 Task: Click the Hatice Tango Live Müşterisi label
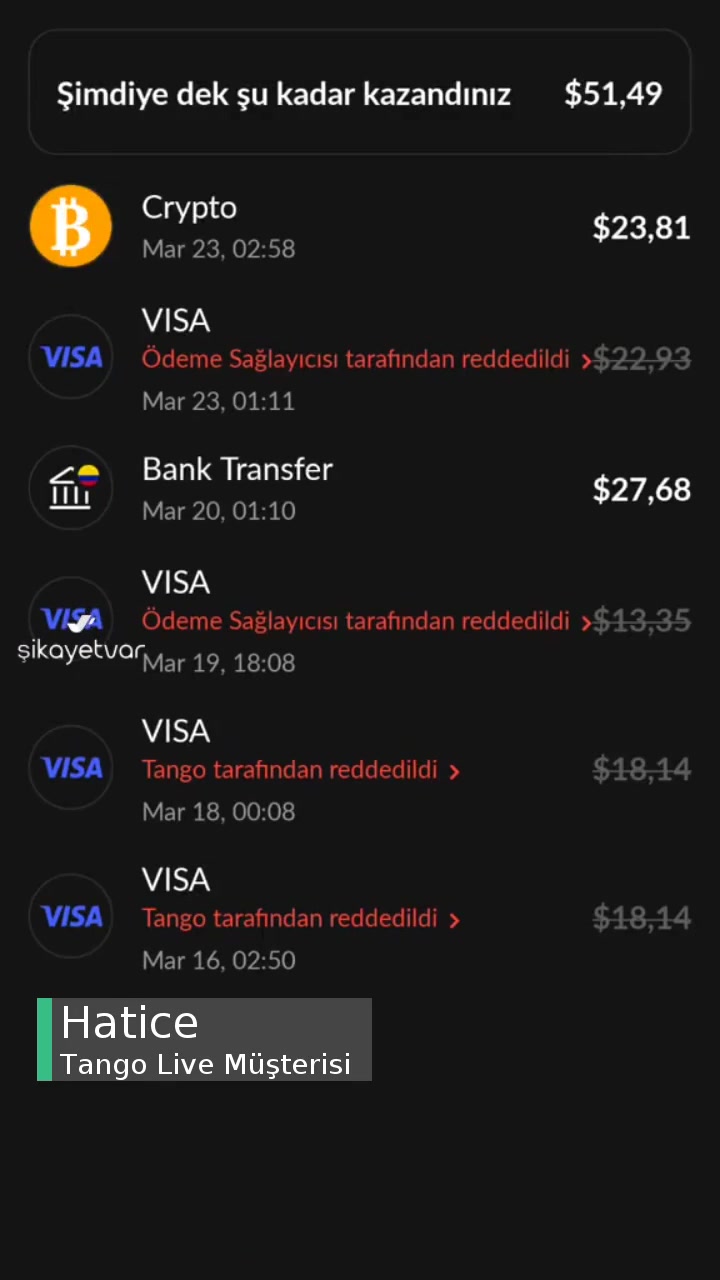tap(204, 1040)
